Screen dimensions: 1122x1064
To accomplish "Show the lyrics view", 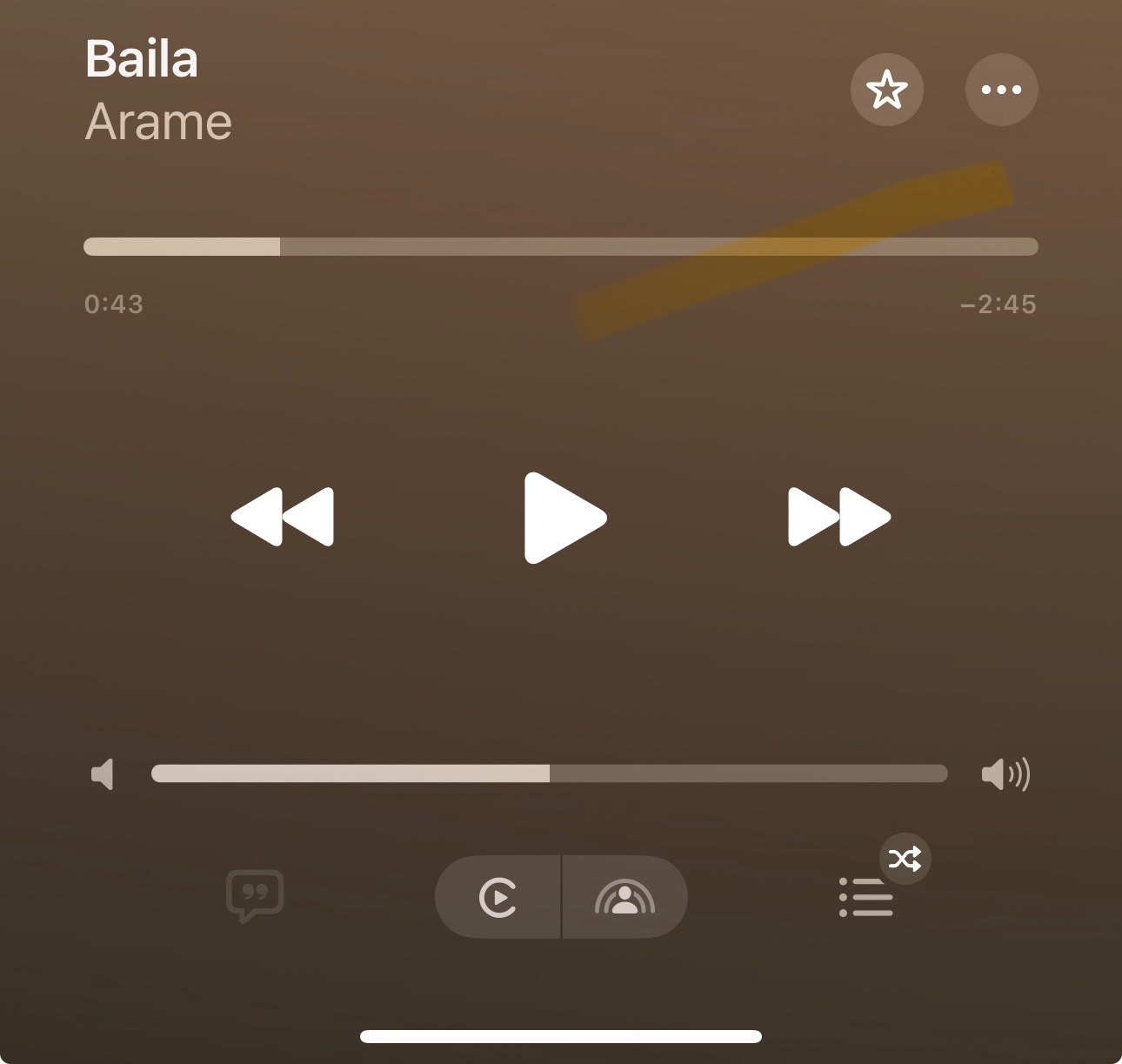I will point(255,896).
